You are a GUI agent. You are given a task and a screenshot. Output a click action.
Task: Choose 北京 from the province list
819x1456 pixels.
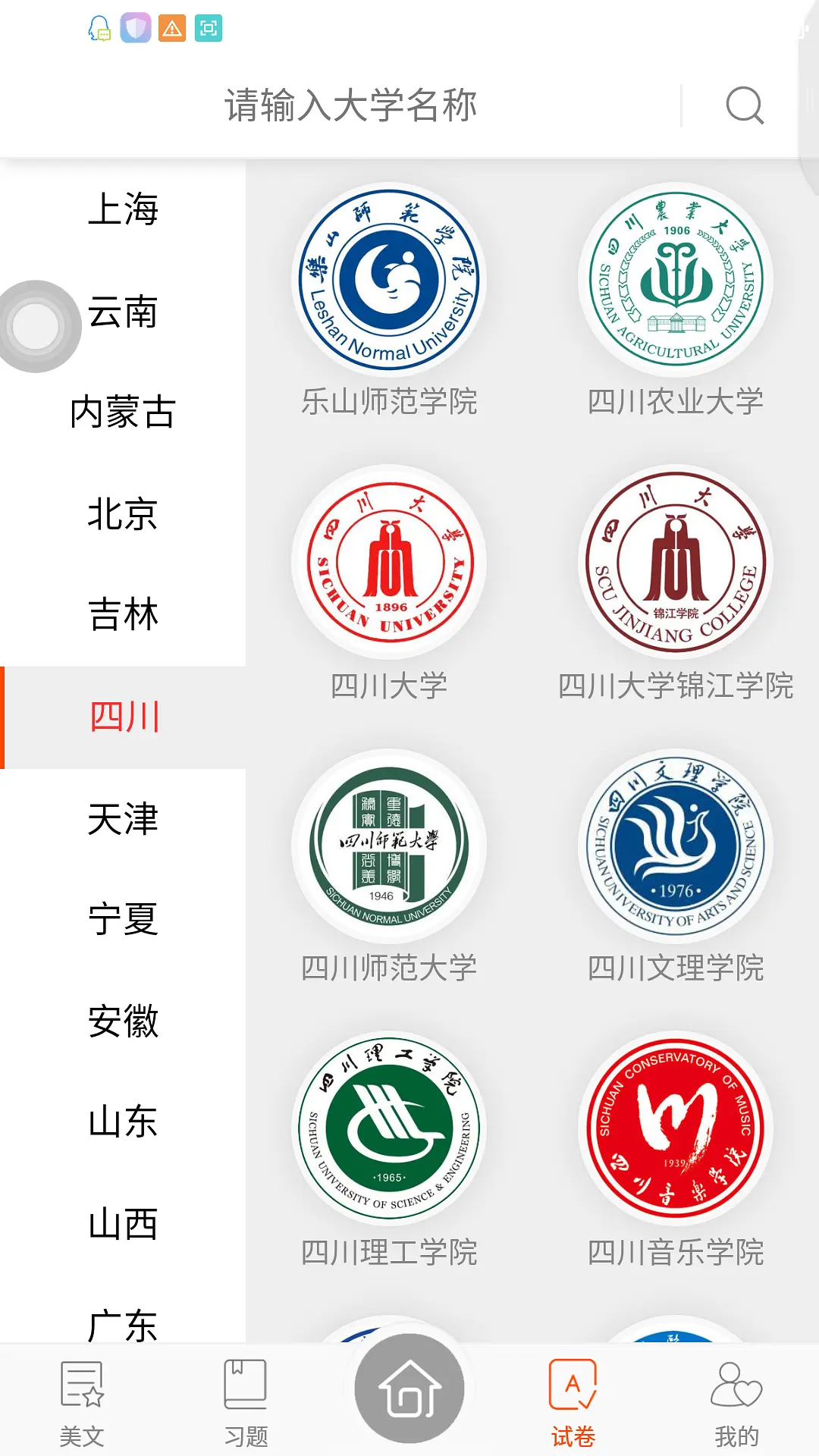123,514
